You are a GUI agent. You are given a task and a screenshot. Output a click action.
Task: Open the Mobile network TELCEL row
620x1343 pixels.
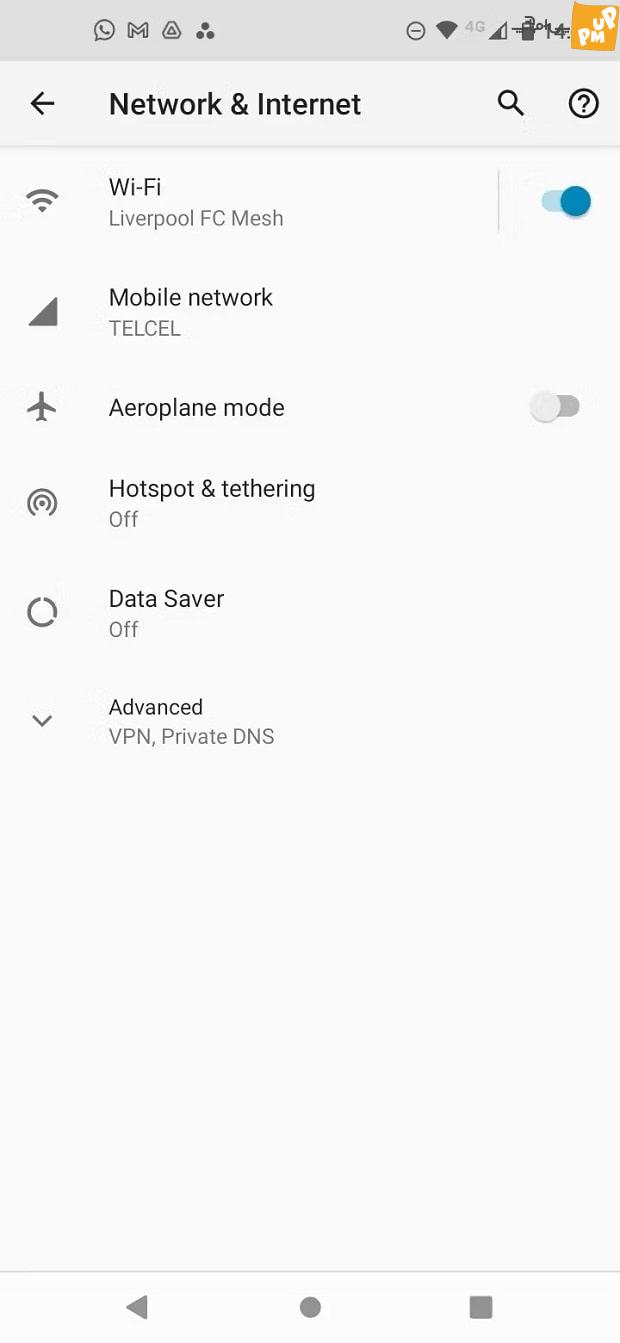point(310,312)
